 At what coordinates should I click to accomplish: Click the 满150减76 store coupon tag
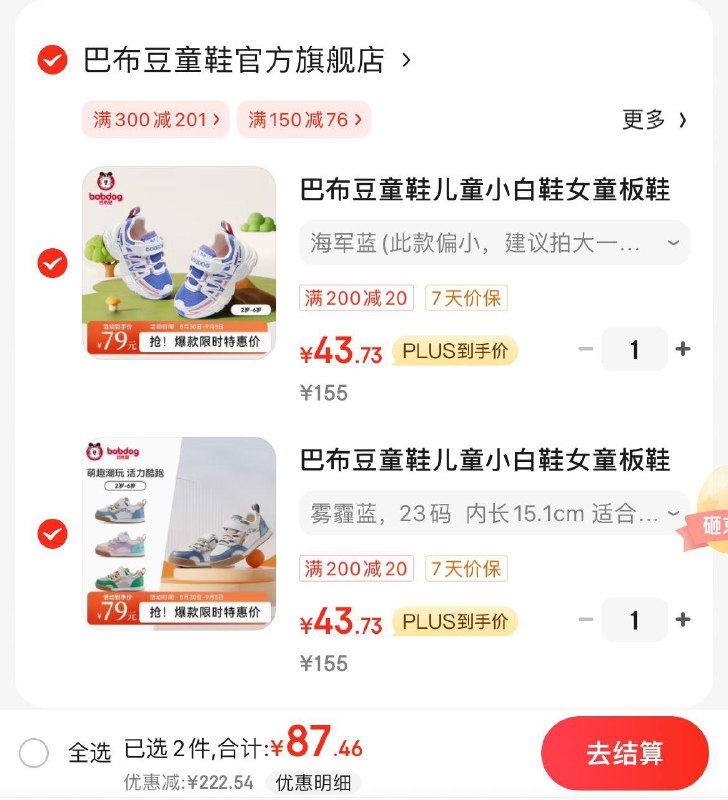point(303,118)
